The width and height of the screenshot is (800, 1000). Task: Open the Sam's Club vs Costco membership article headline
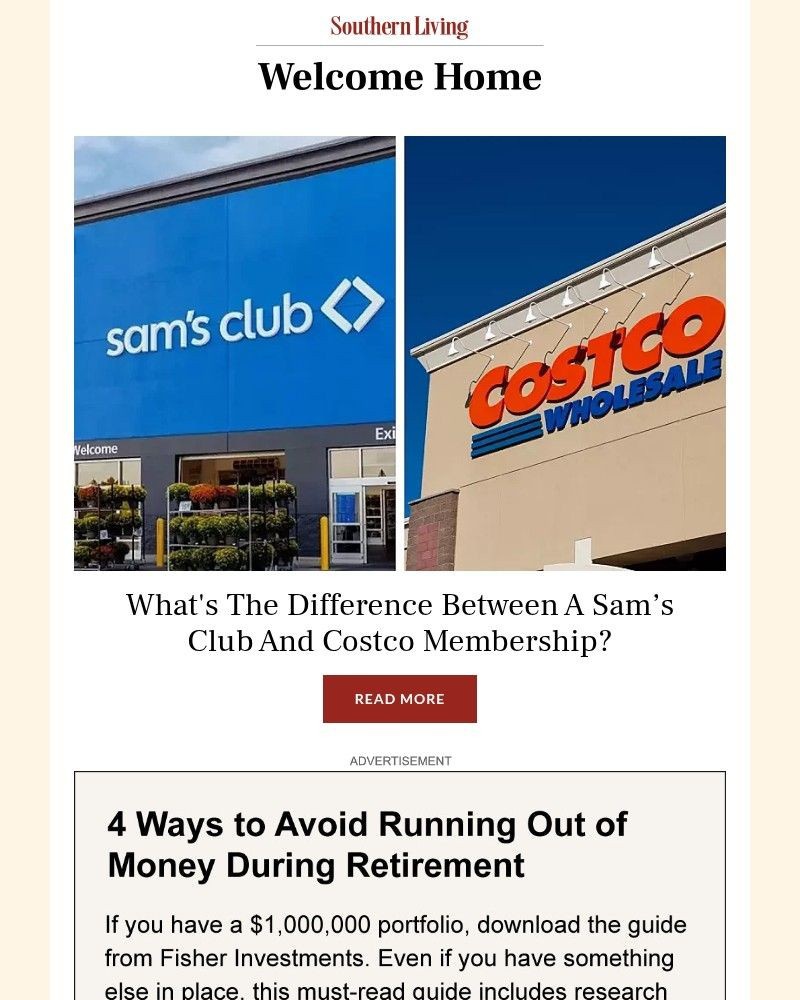click(399, 620)
